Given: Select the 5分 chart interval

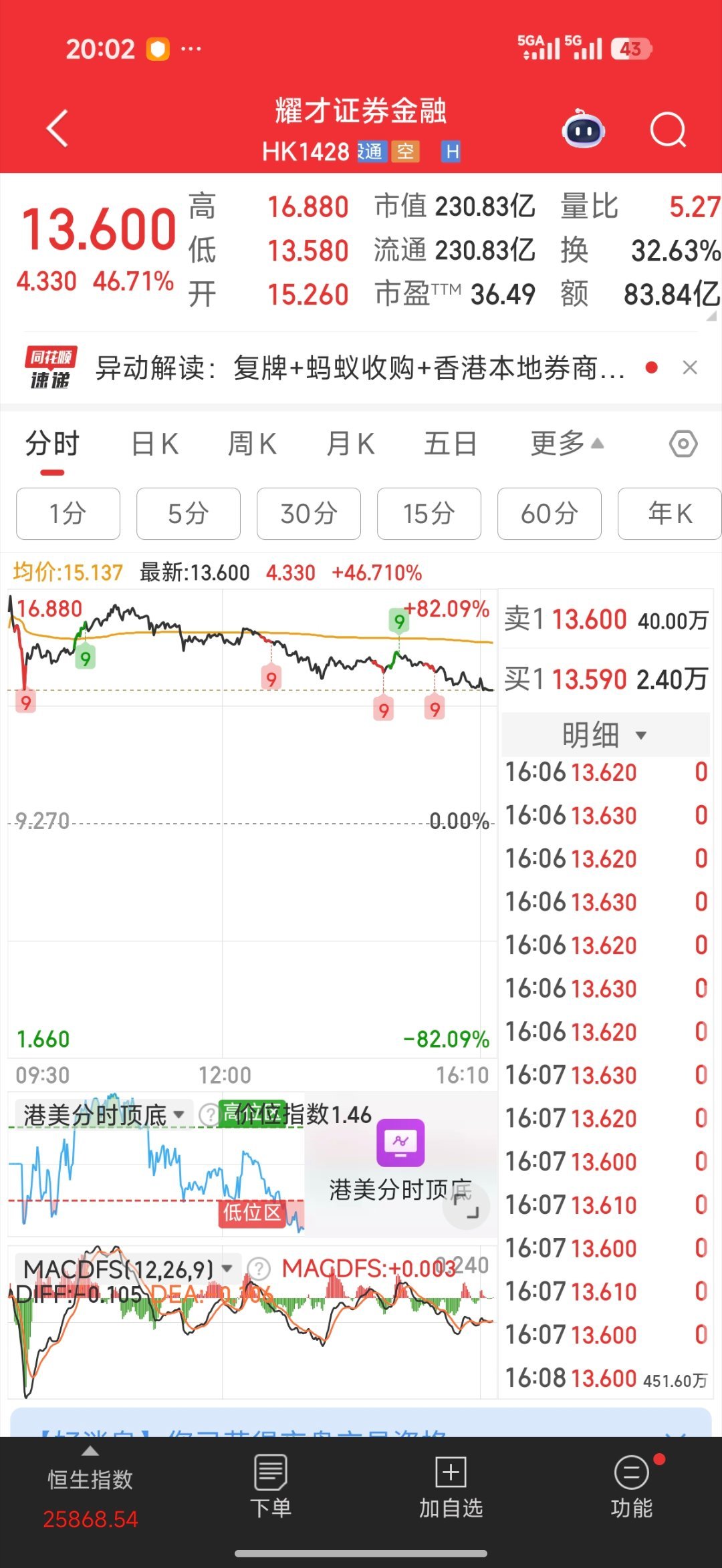Looking at the screenshot, I should [188, 513].
